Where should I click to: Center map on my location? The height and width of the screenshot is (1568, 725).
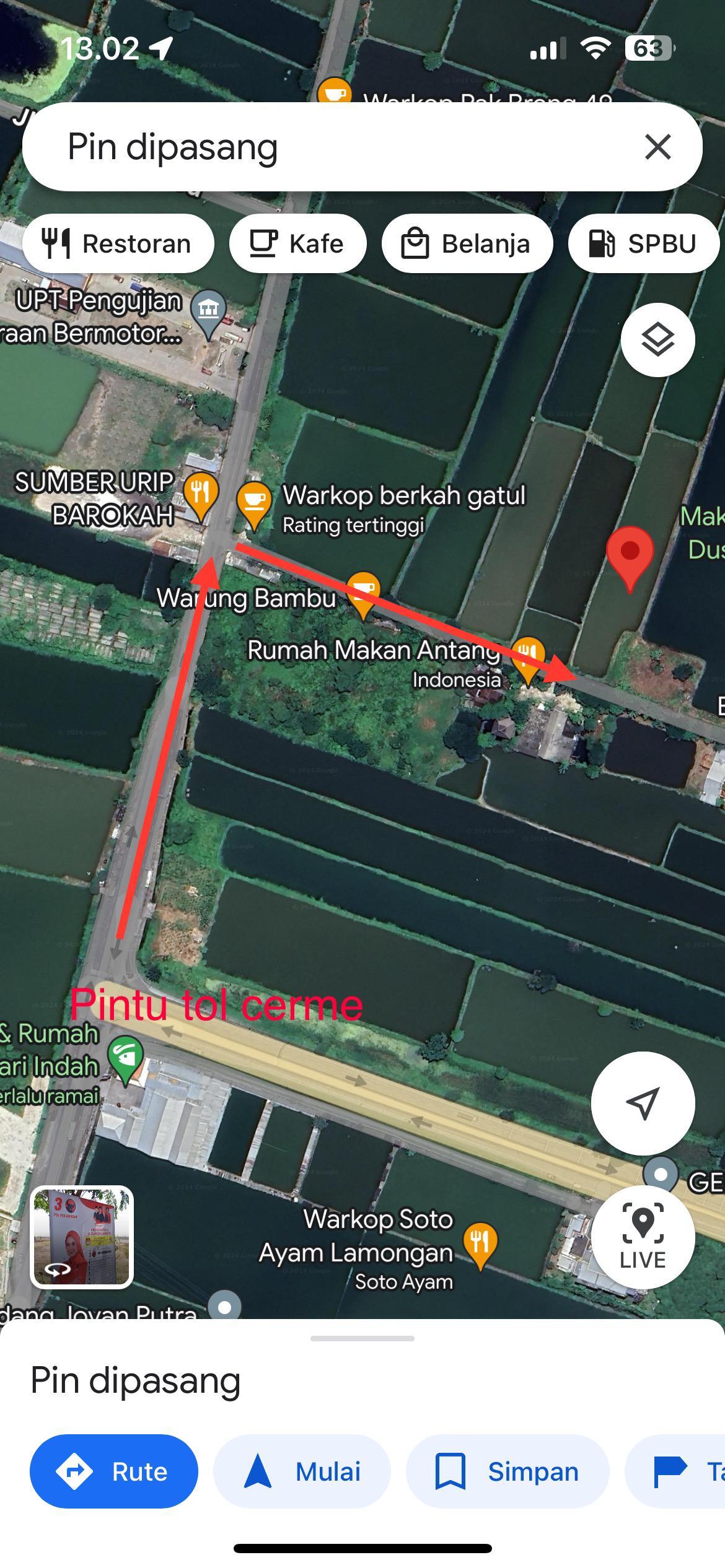point(643,1103)
